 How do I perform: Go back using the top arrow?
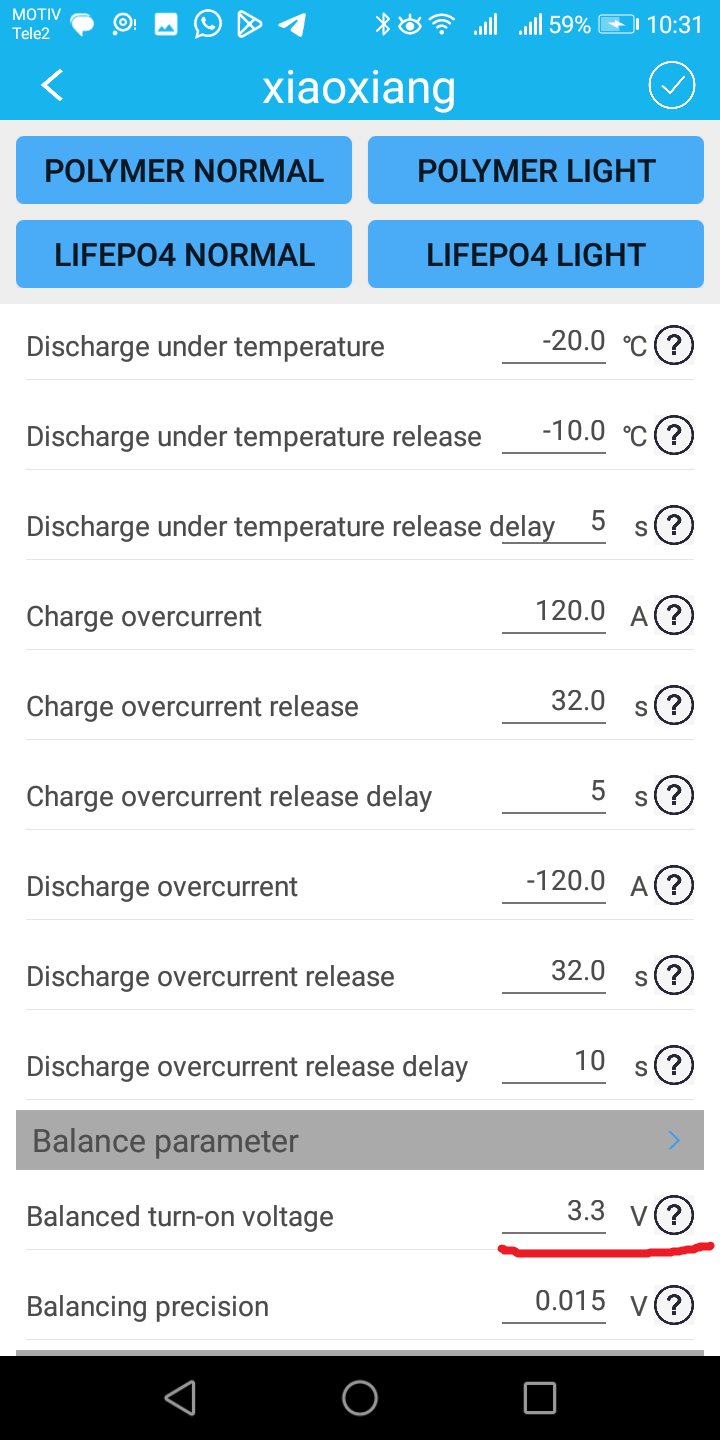(x=52, y=86)
